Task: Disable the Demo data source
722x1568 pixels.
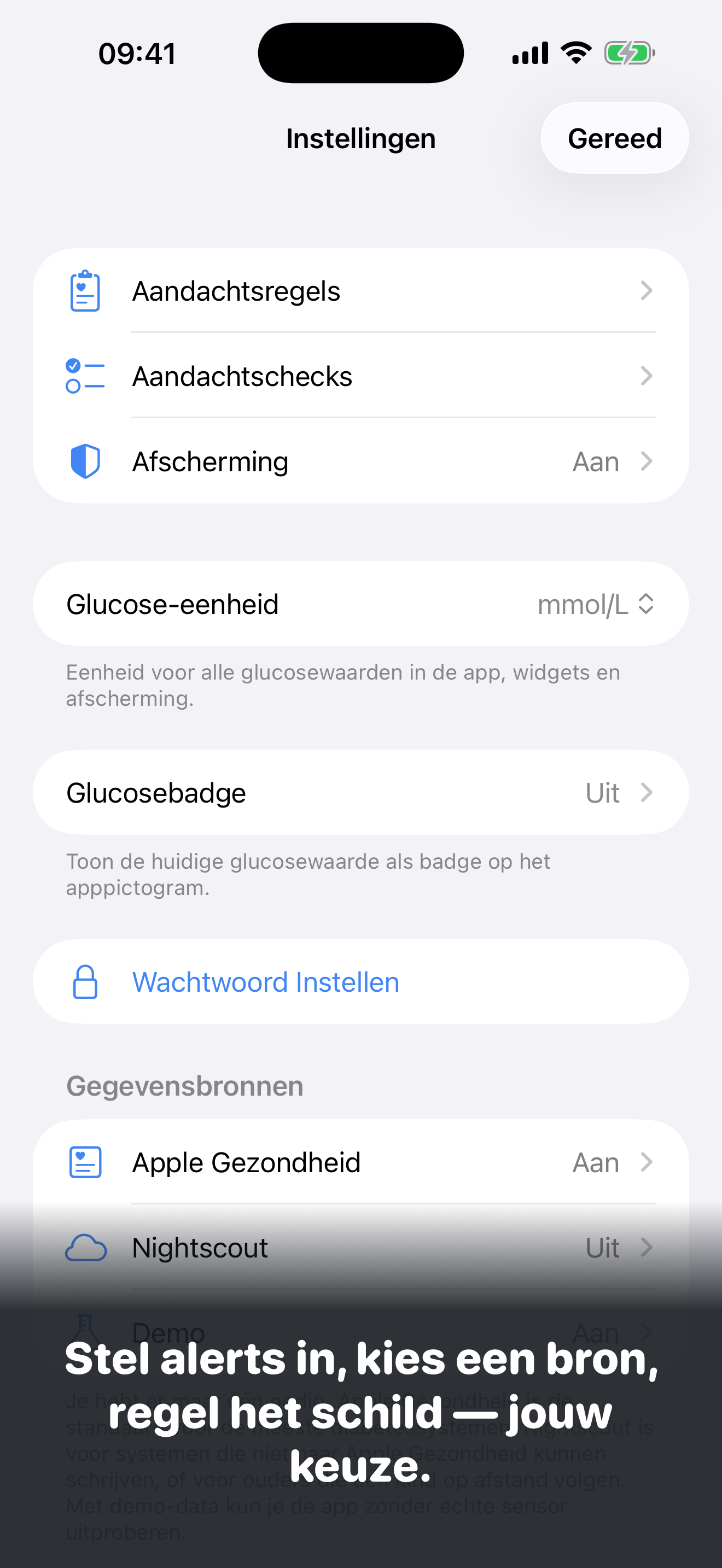Action: 365,1332
